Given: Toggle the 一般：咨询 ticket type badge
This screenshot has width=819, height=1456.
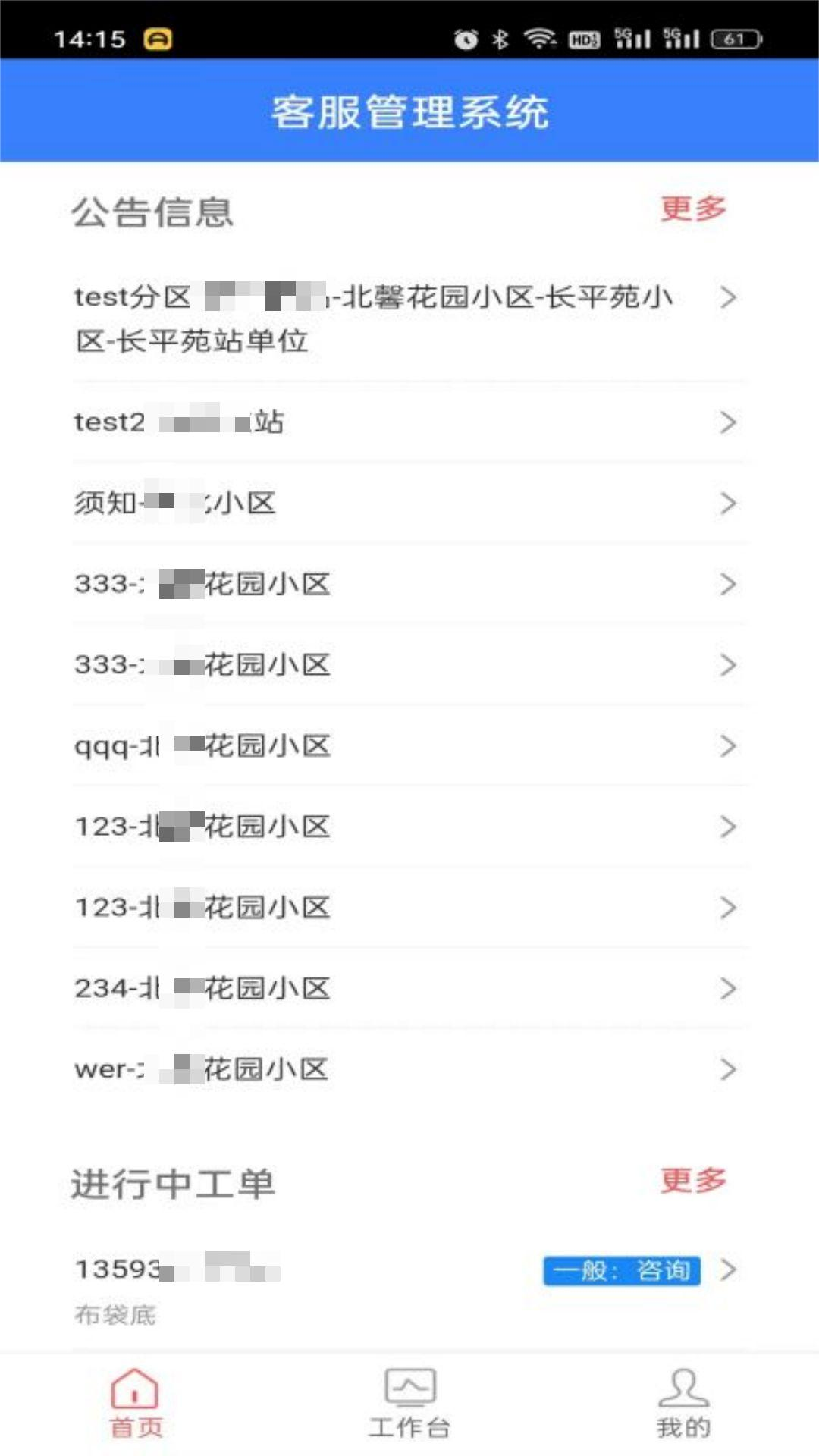Looking at the screenshot, I should tap(622, 1272).
